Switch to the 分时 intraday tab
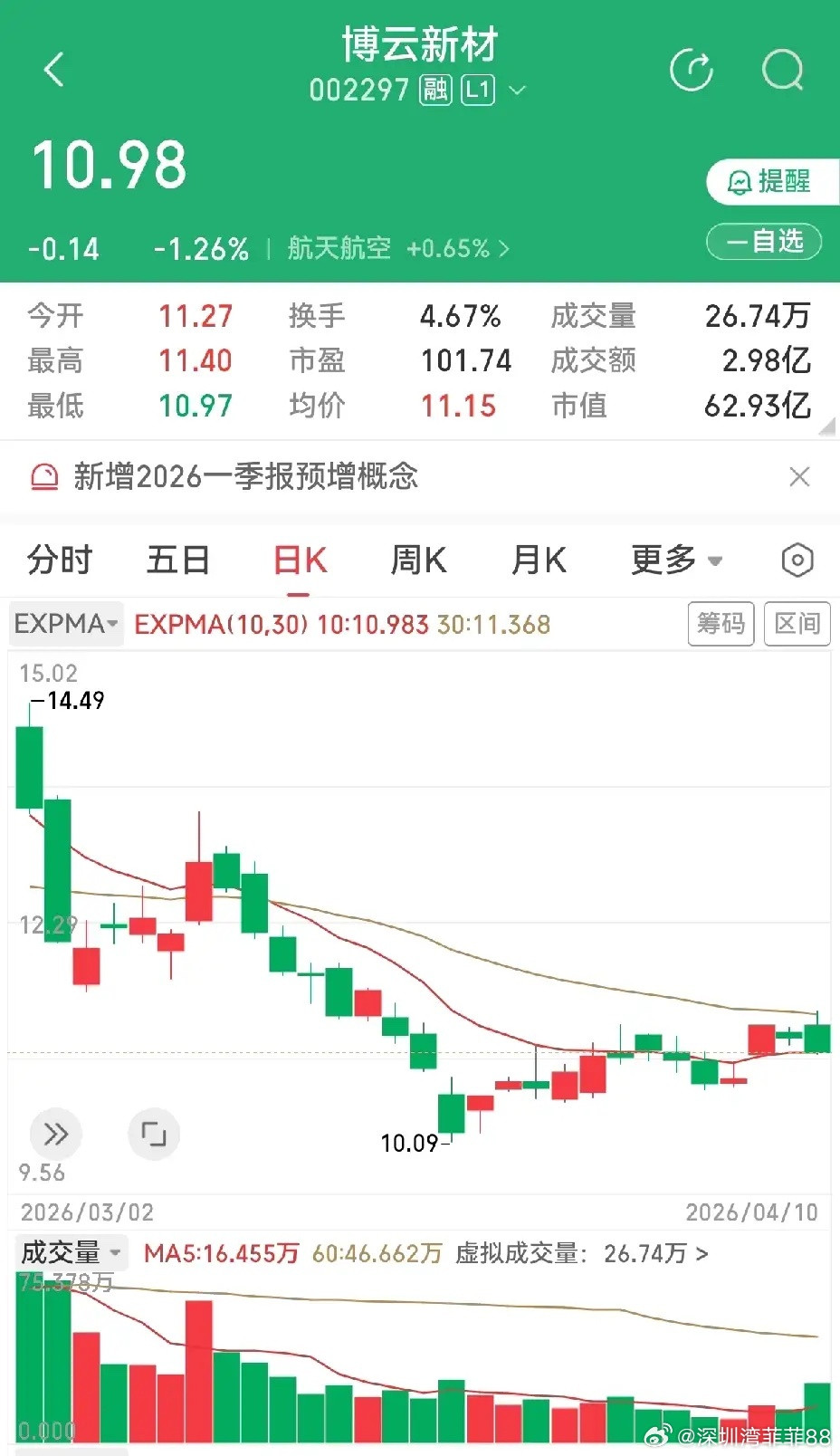840x1456 pixels. pyautogui.click(x=59, y=560)
